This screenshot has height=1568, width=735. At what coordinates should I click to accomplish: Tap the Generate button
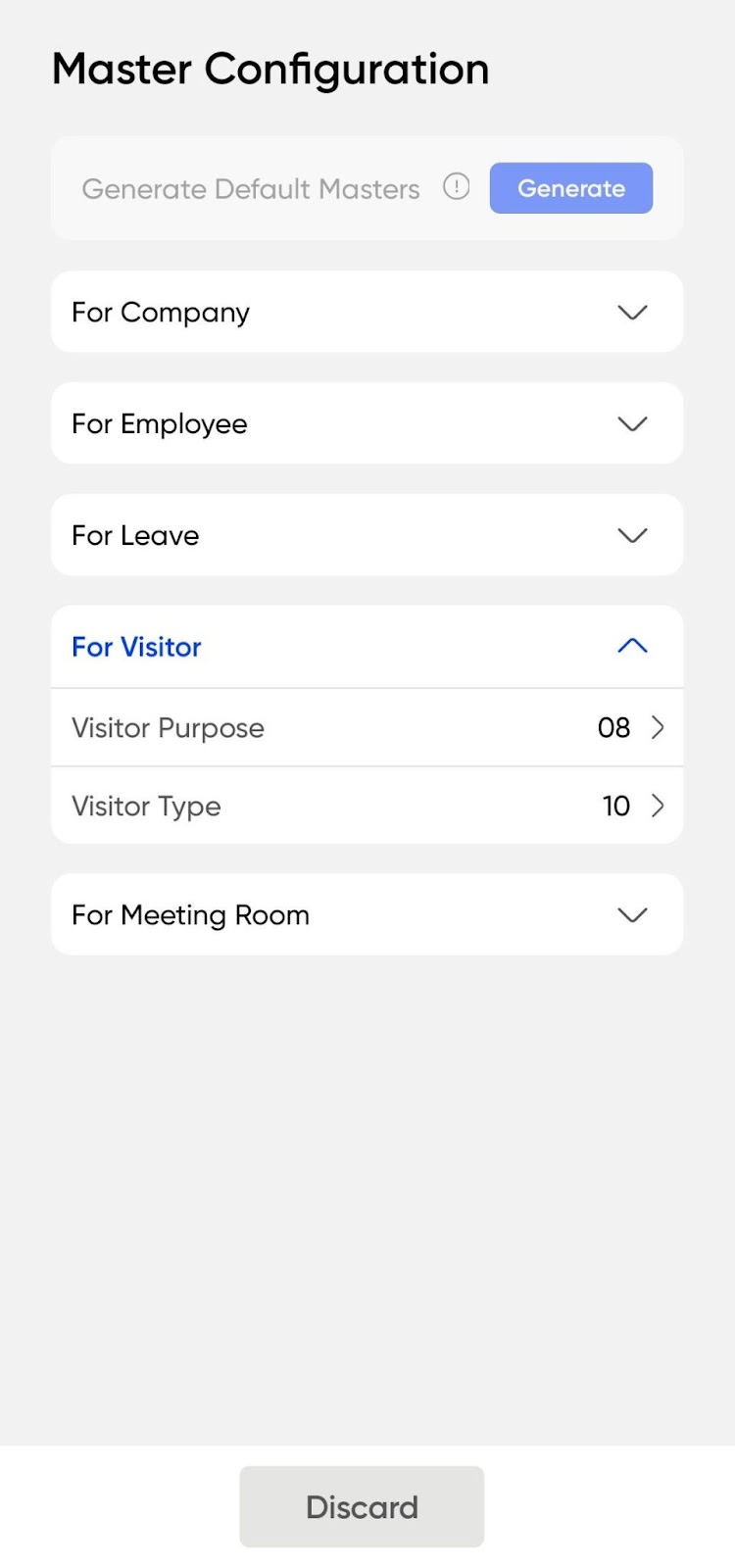tap(571, 188)
